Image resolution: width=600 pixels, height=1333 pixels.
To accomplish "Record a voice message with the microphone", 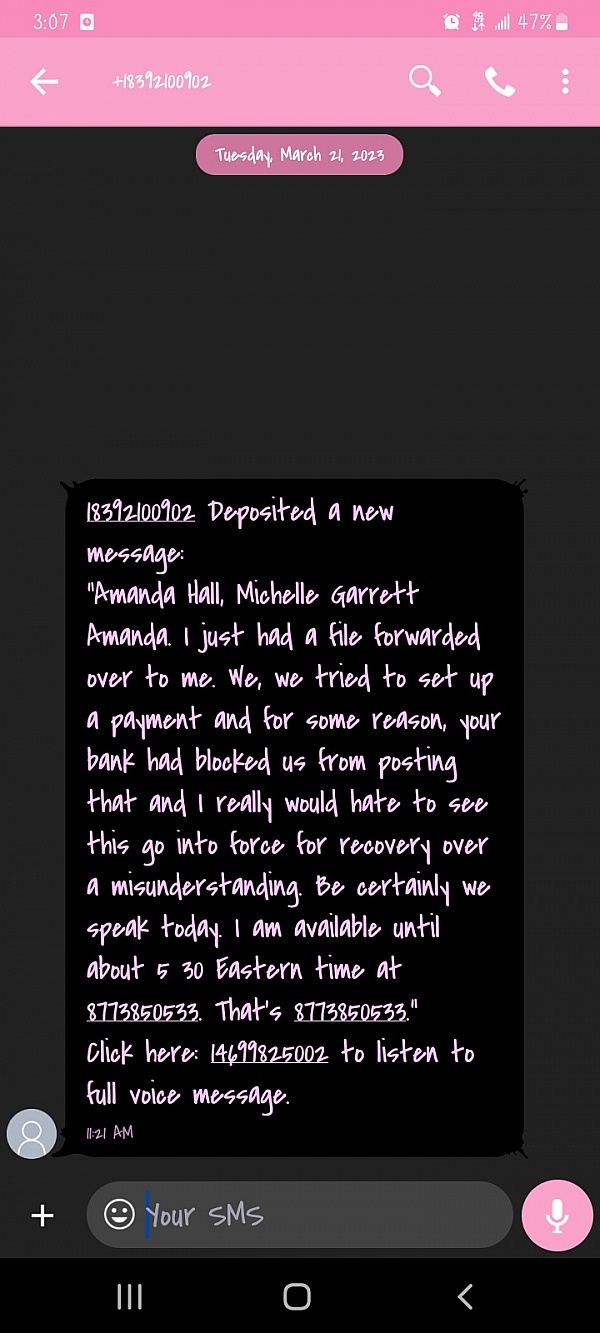I will 557,1215.
